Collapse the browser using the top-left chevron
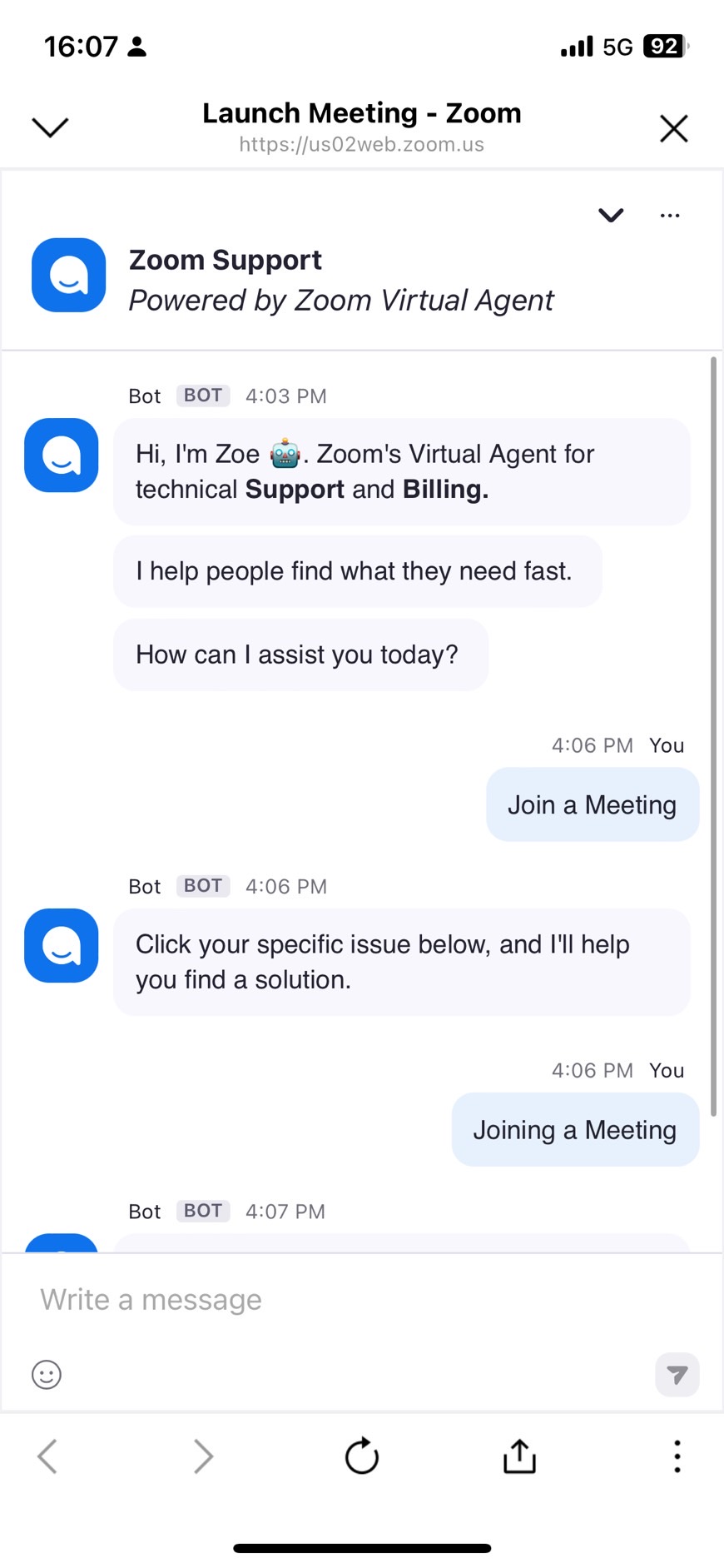The width and height of the screenshot is (724, 1568). pyautogui.click(x=50, y=127)
